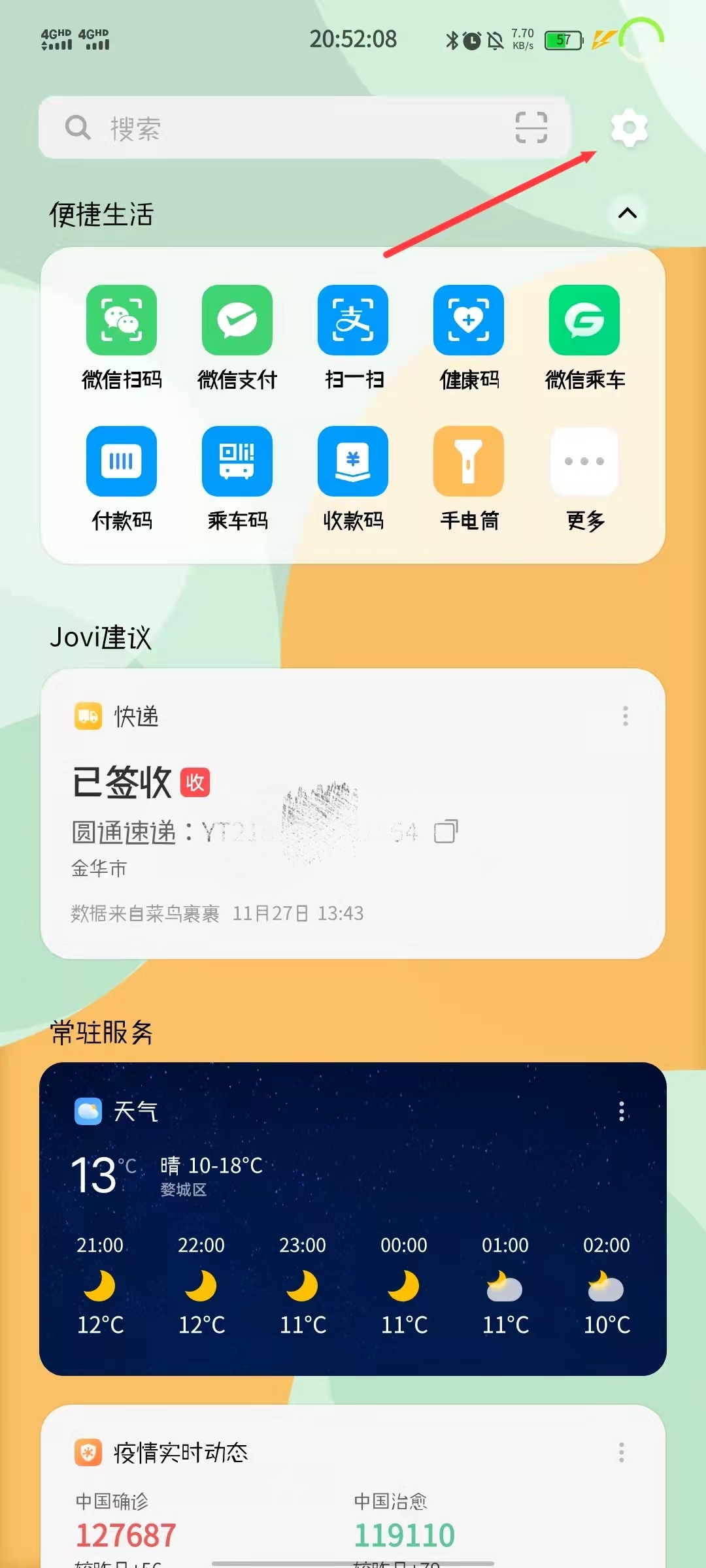Viewport: 706px width, 1568px height.
Task: Tap the 搜索 search box
Action: click(288, 128)
